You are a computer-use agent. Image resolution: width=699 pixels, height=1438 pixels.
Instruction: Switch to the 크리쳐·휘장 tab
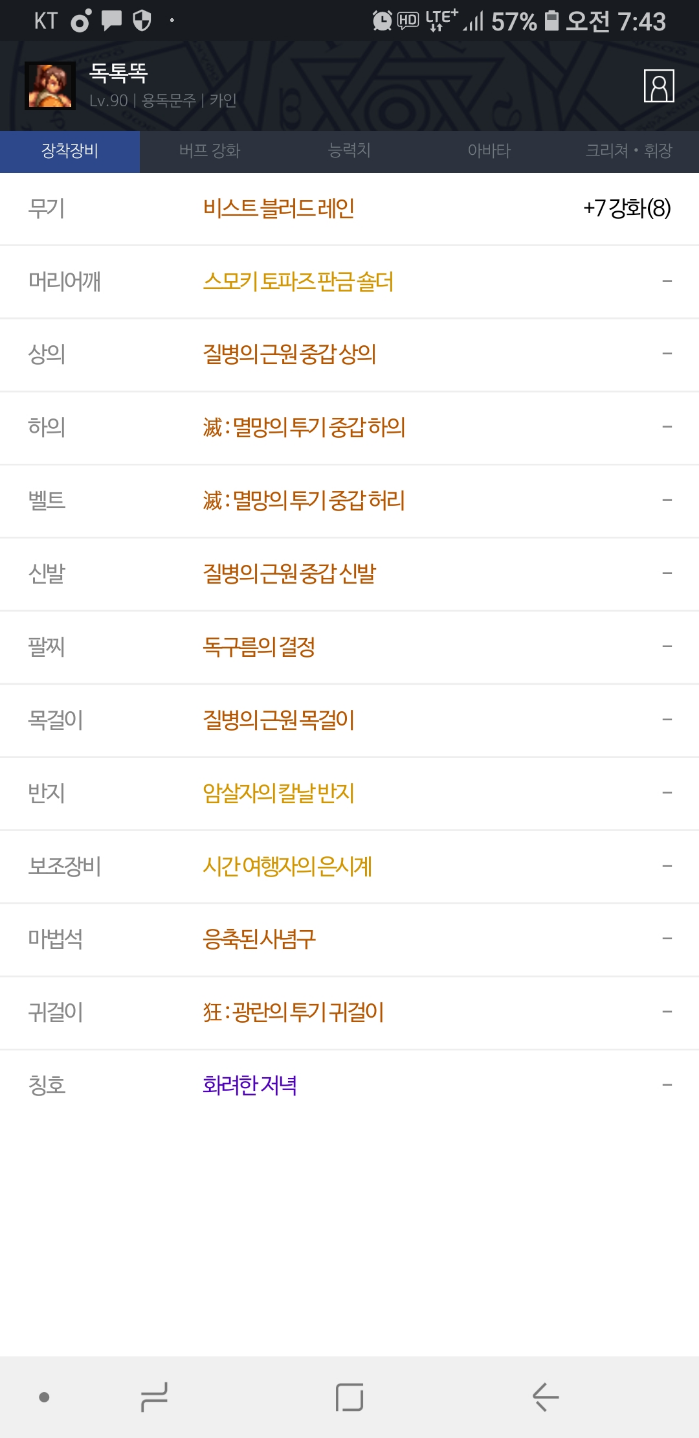tap(628, 151)
